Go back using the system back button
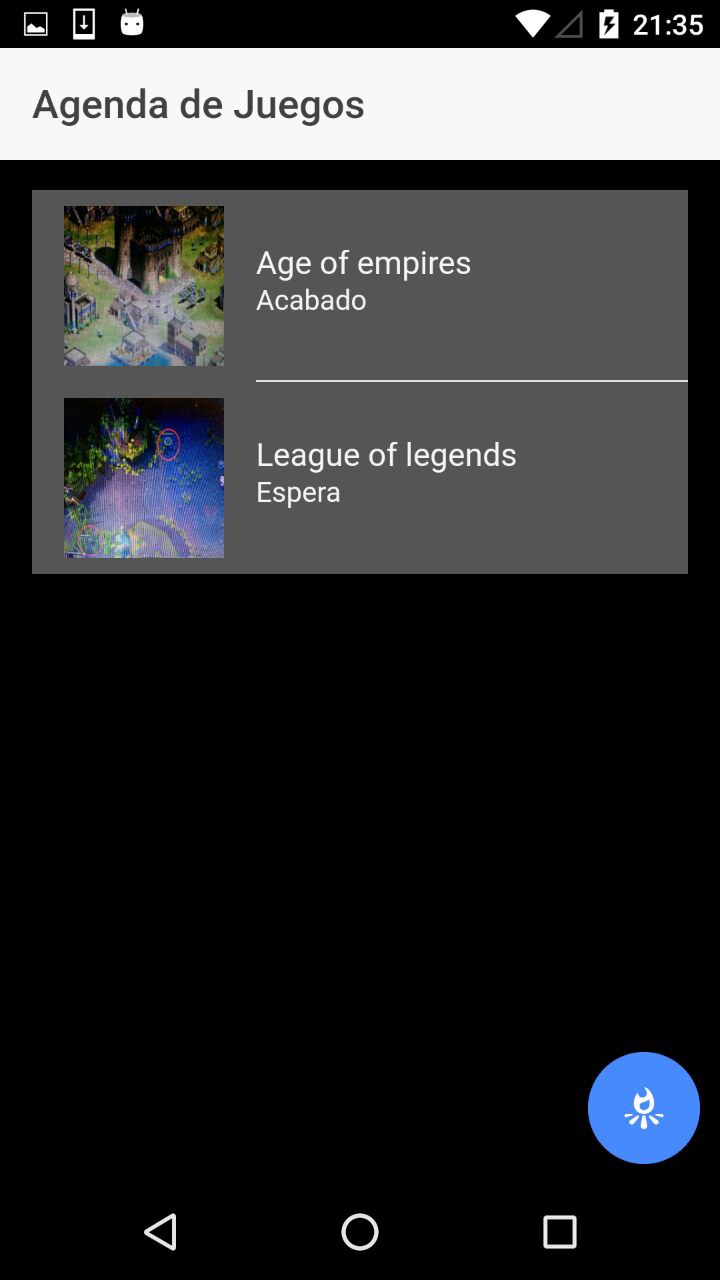This screenshot has width=720, height=1280. click(161, 1232)
